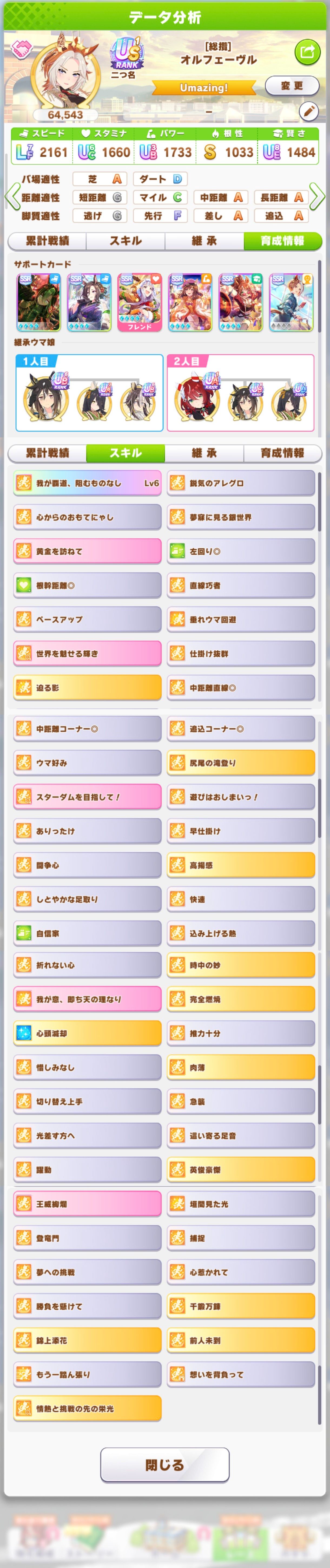
Task: Open the 2人目 inheritance Uma Musume card
Action: [241, 392]
